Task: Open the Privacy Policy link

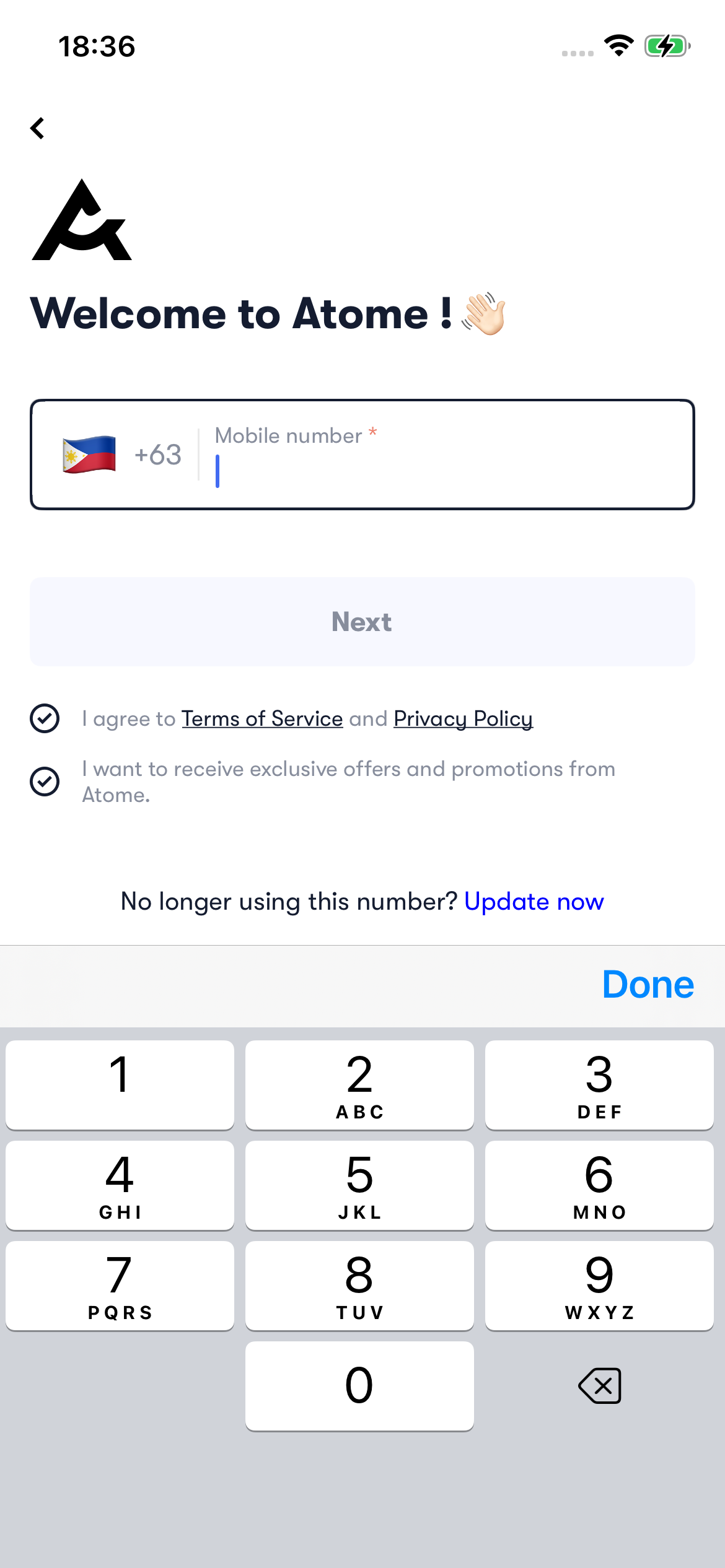Action: click(463, 718)
